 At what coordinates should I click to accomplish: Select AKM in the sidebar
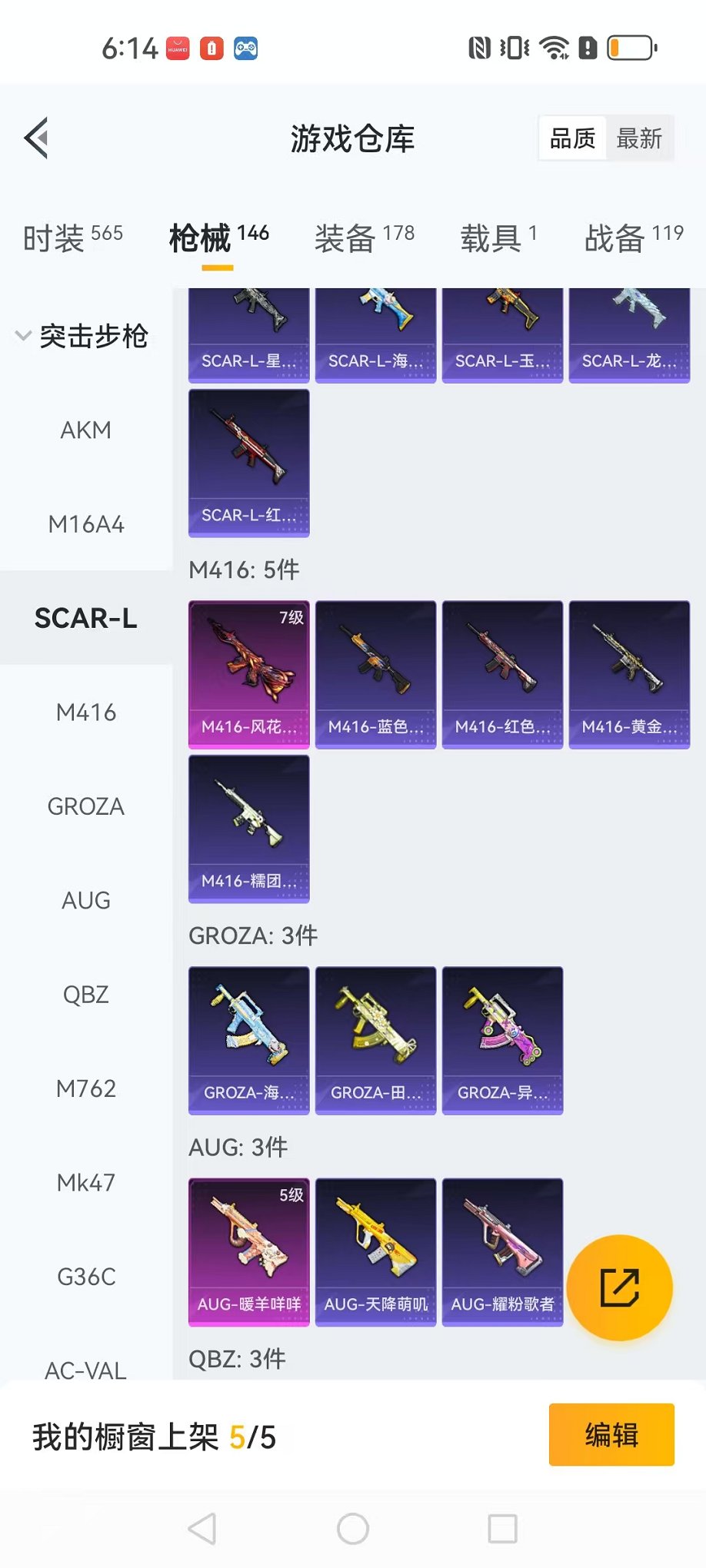point(86,430)
